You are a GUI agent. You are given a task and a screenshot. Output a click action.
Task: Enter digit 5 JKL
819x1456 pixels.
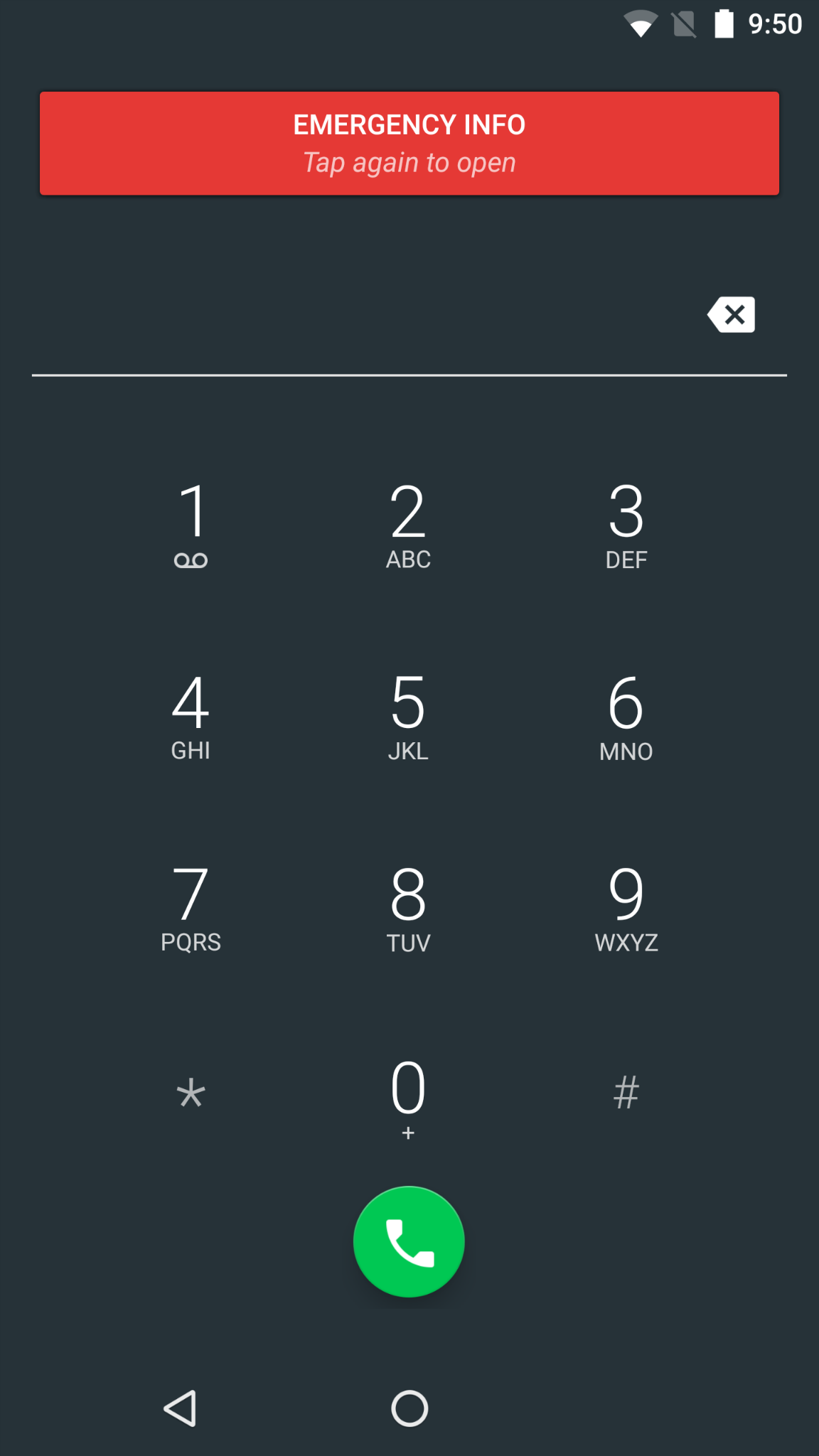408,717
